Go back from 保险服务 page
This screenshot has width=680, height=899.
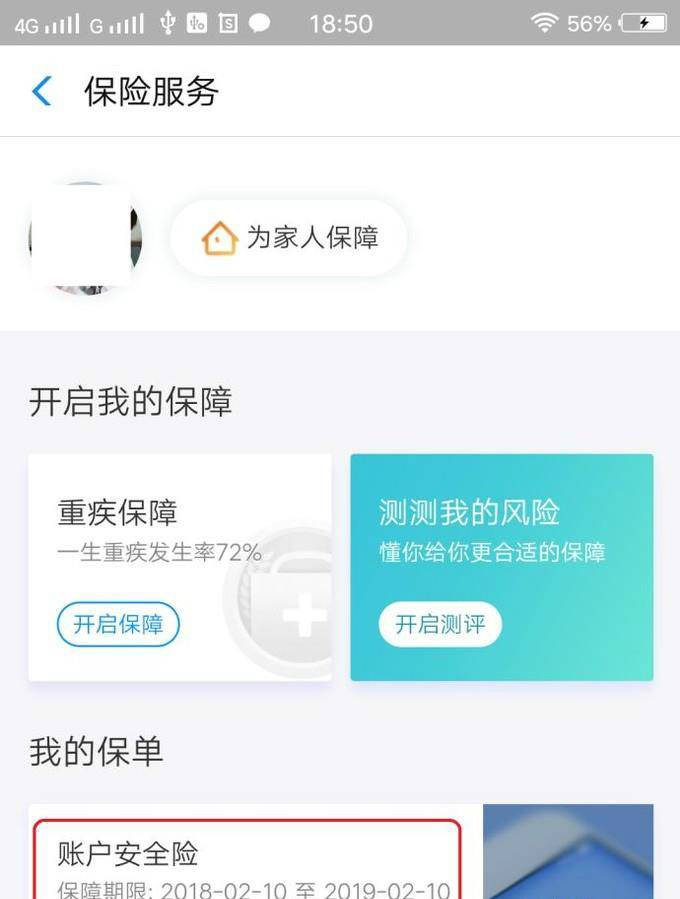[41, 92]
